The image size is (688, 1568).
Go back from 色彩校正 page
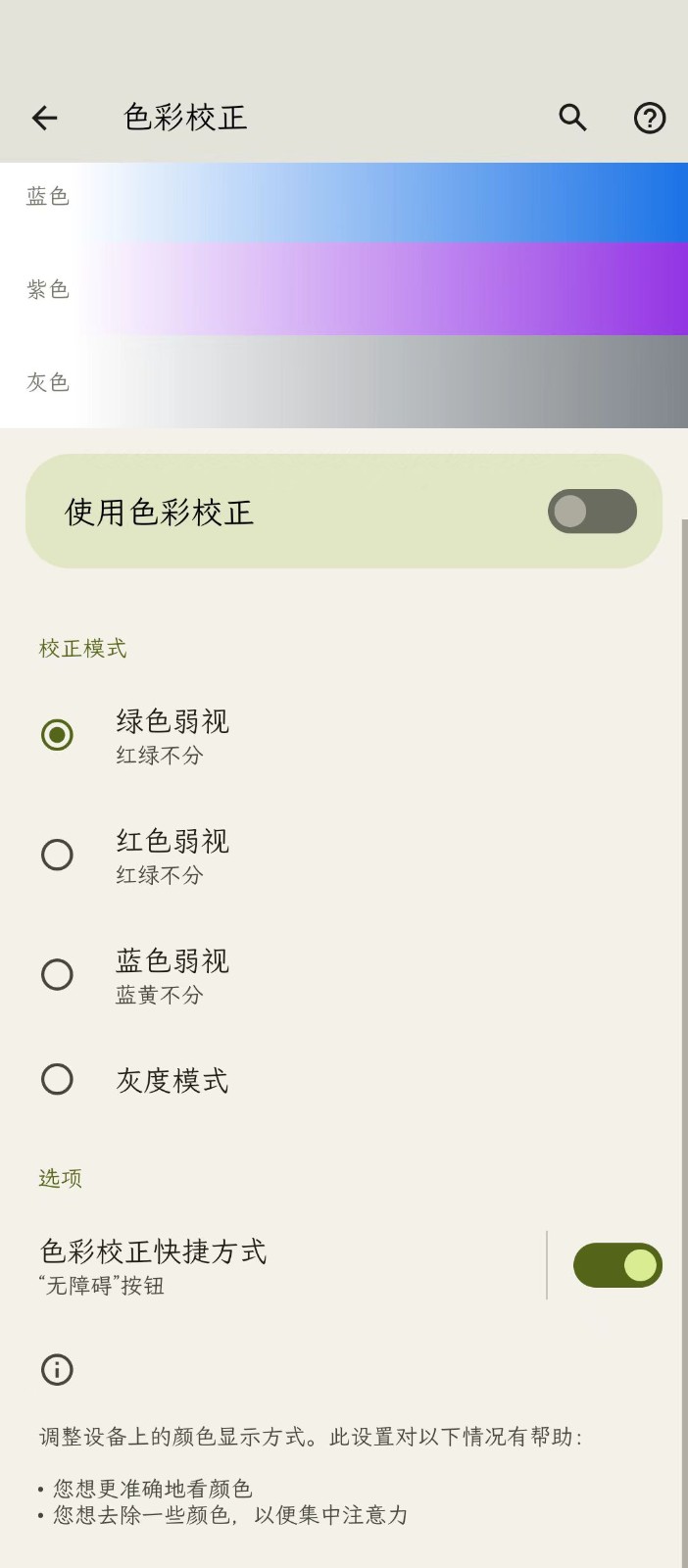(45, 119)
